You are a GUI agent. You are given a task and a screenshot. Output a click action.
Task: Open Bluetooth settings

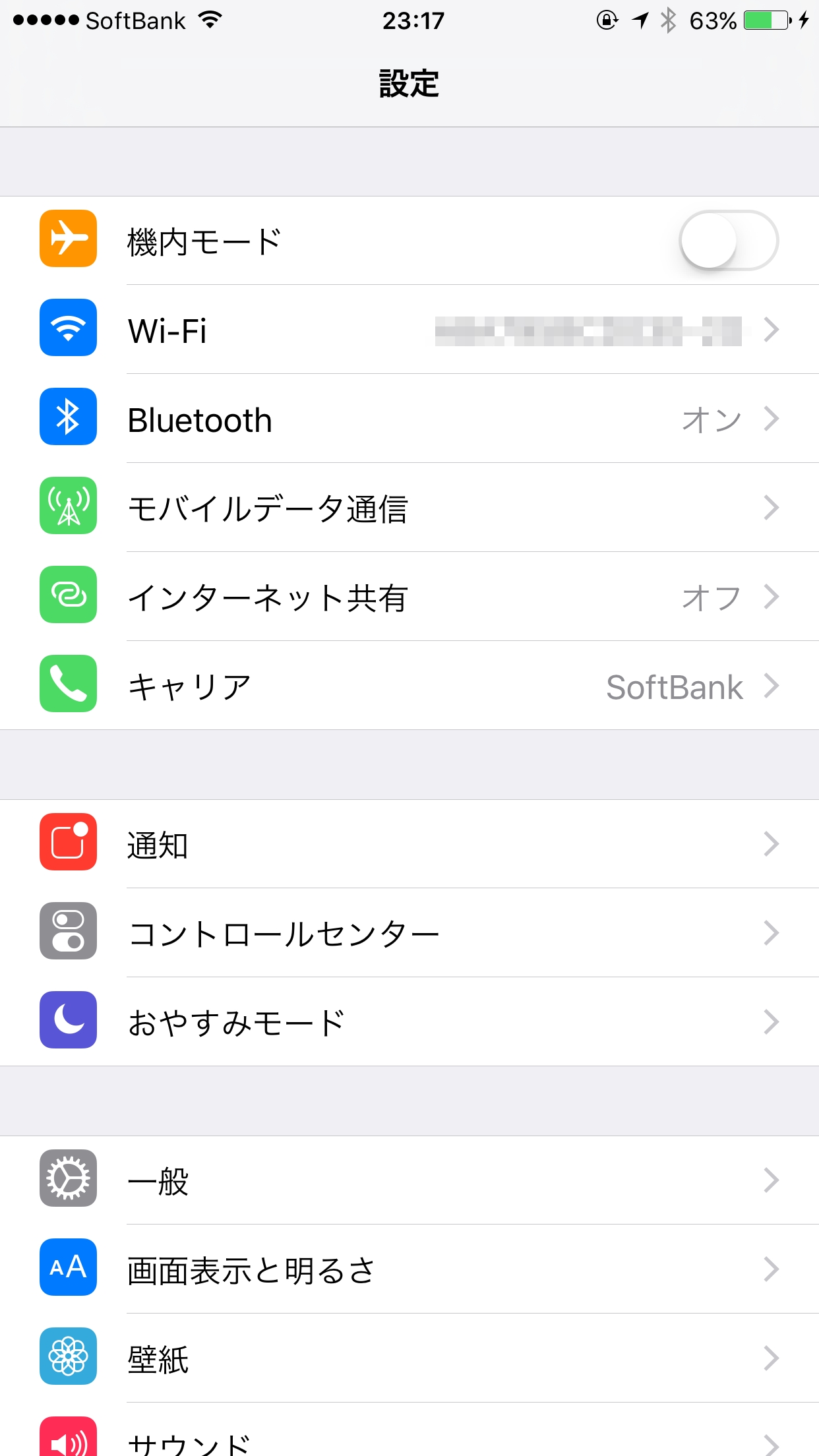(x=409, y=419)
